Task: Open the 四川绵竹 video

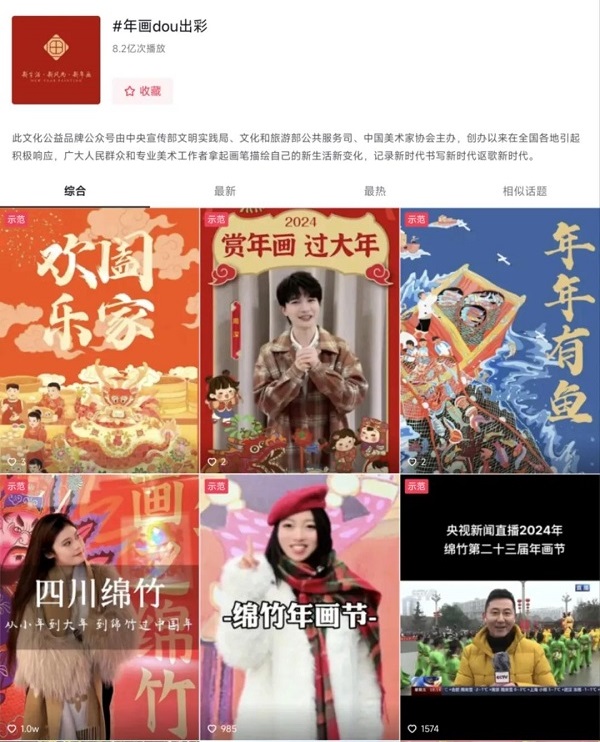Action: coord(99,607)
